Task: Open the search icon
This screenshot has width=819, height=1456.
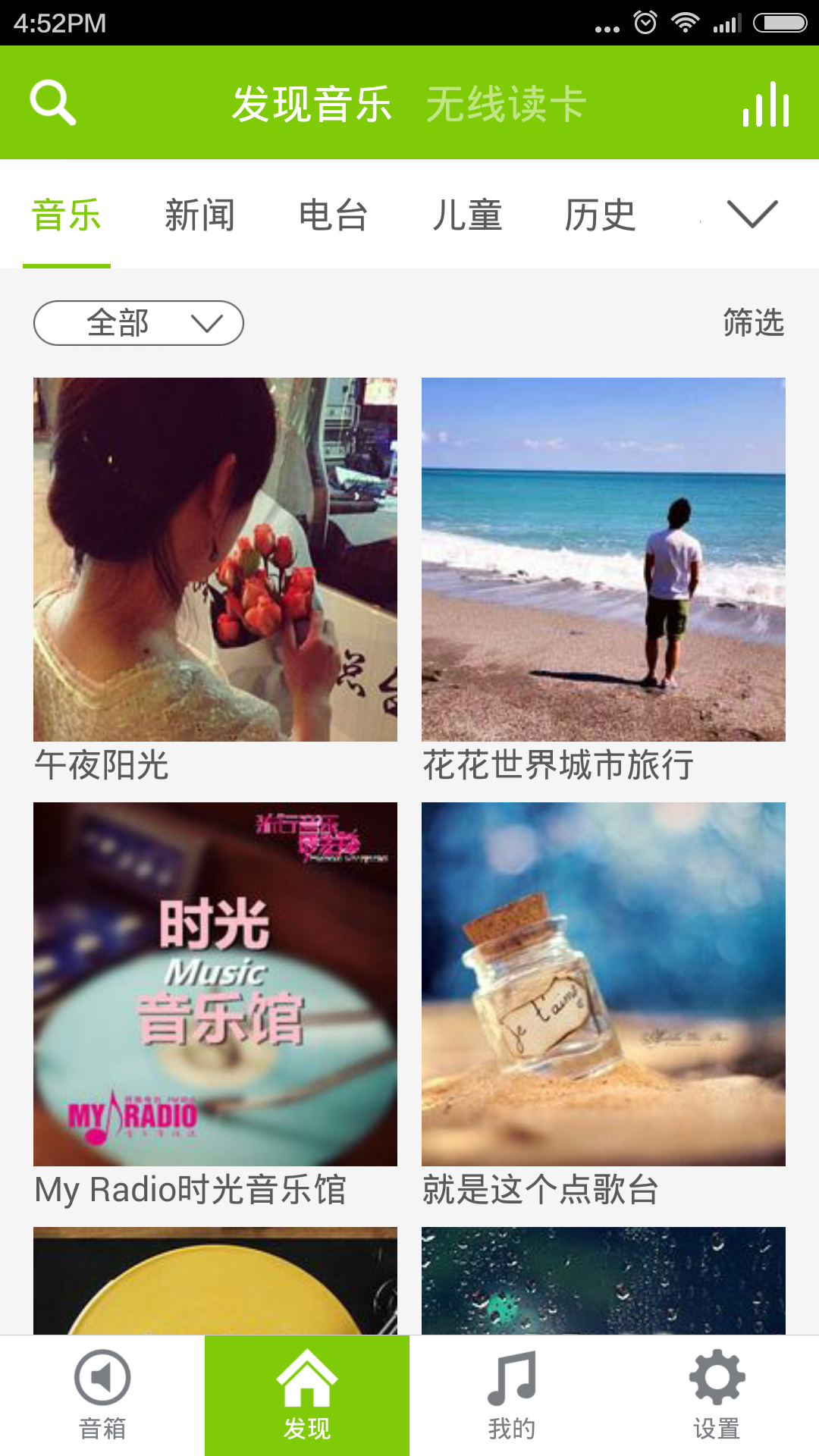Action: point(52,103)
